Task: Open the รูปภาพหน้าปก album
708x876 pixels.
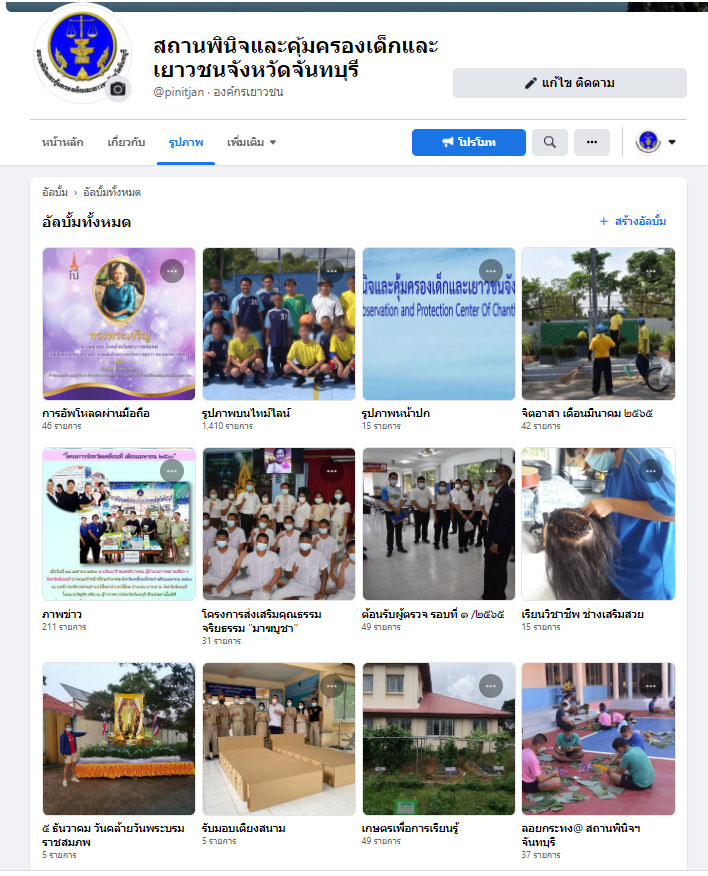Action: (x=438, y=324)
